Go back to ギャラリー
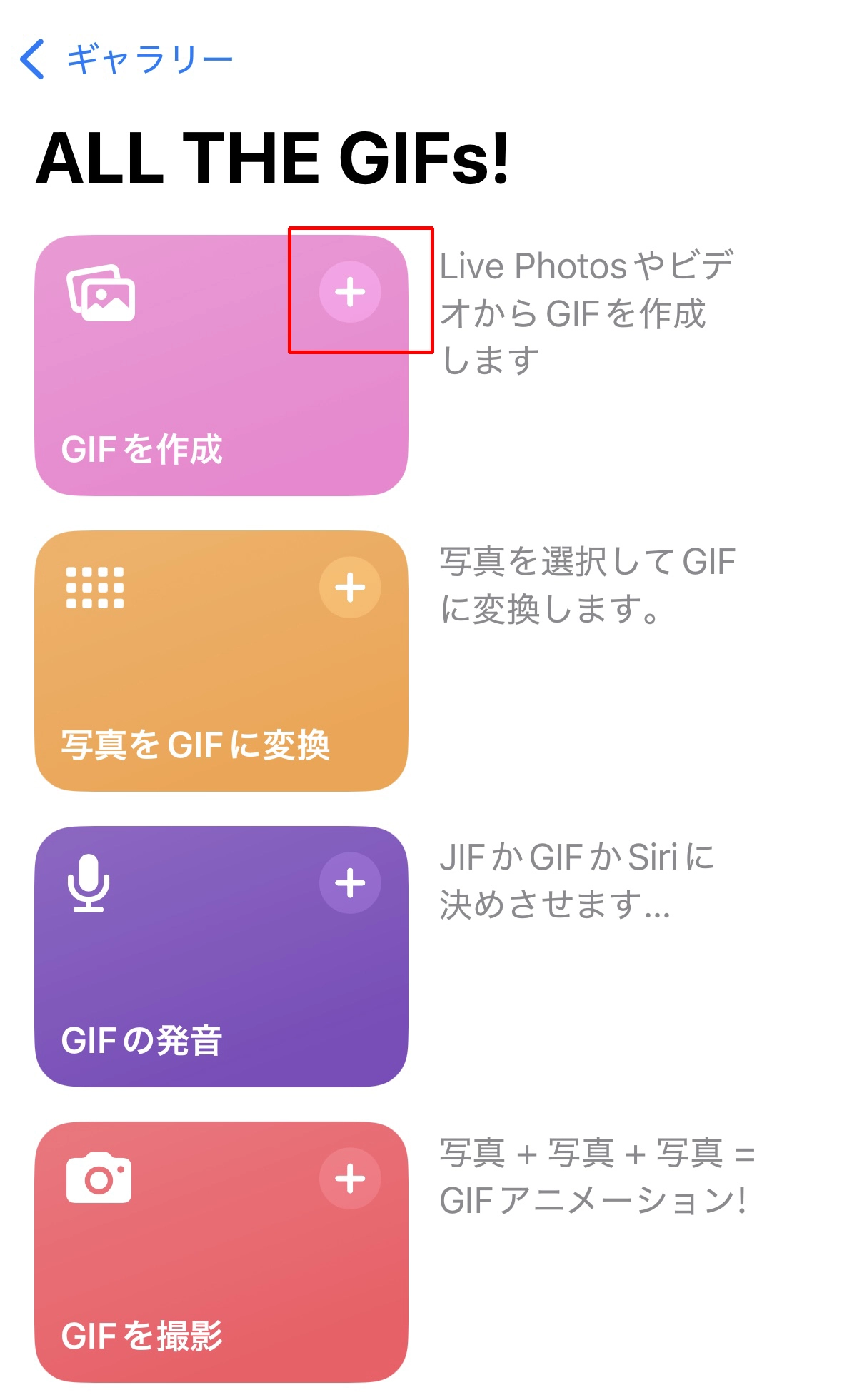This screenshot has width=842, height=1400. [126, 59]
